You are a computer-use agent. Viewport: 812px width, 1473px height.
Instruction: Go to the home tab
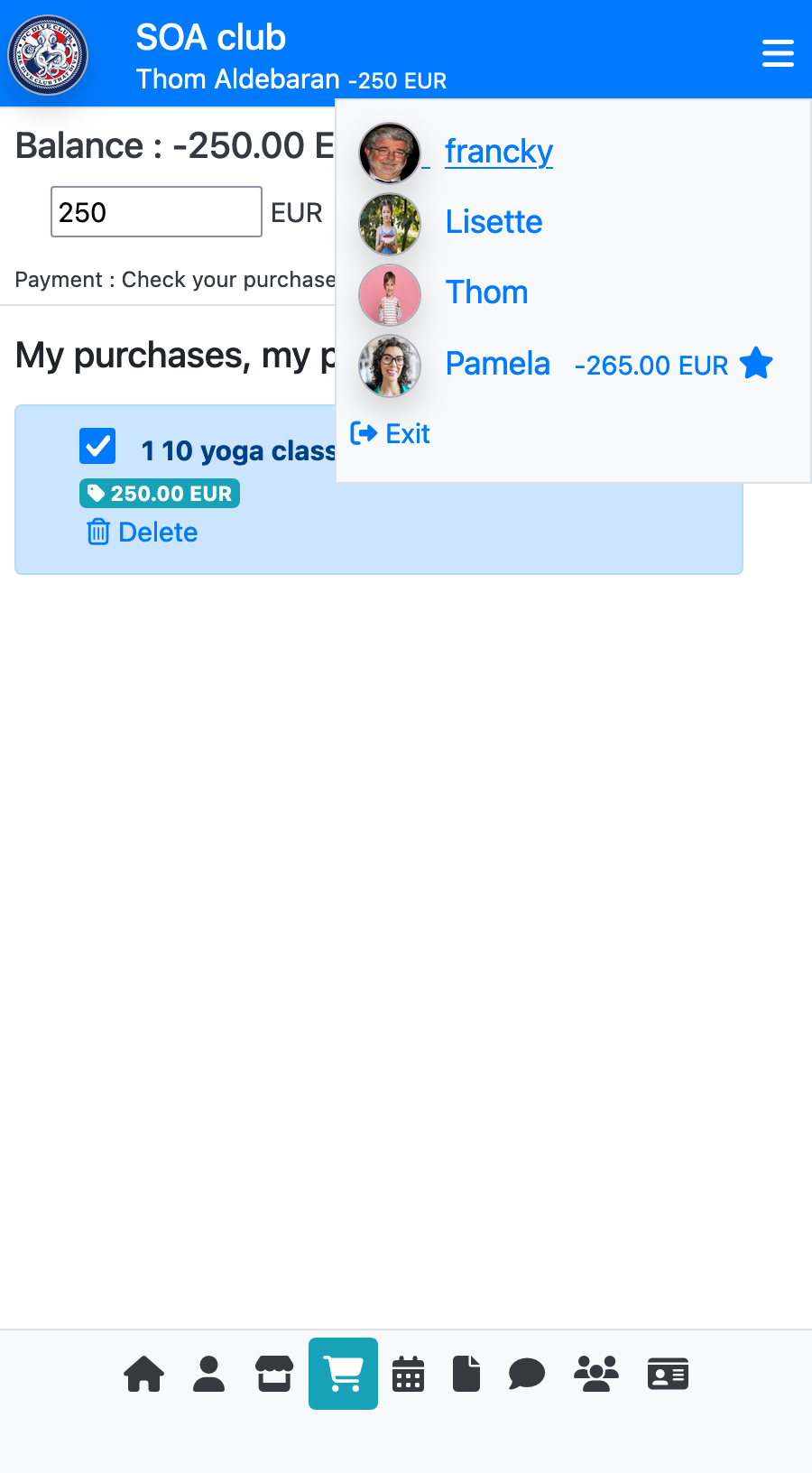pyautogui.click(x=144, y=1374)
